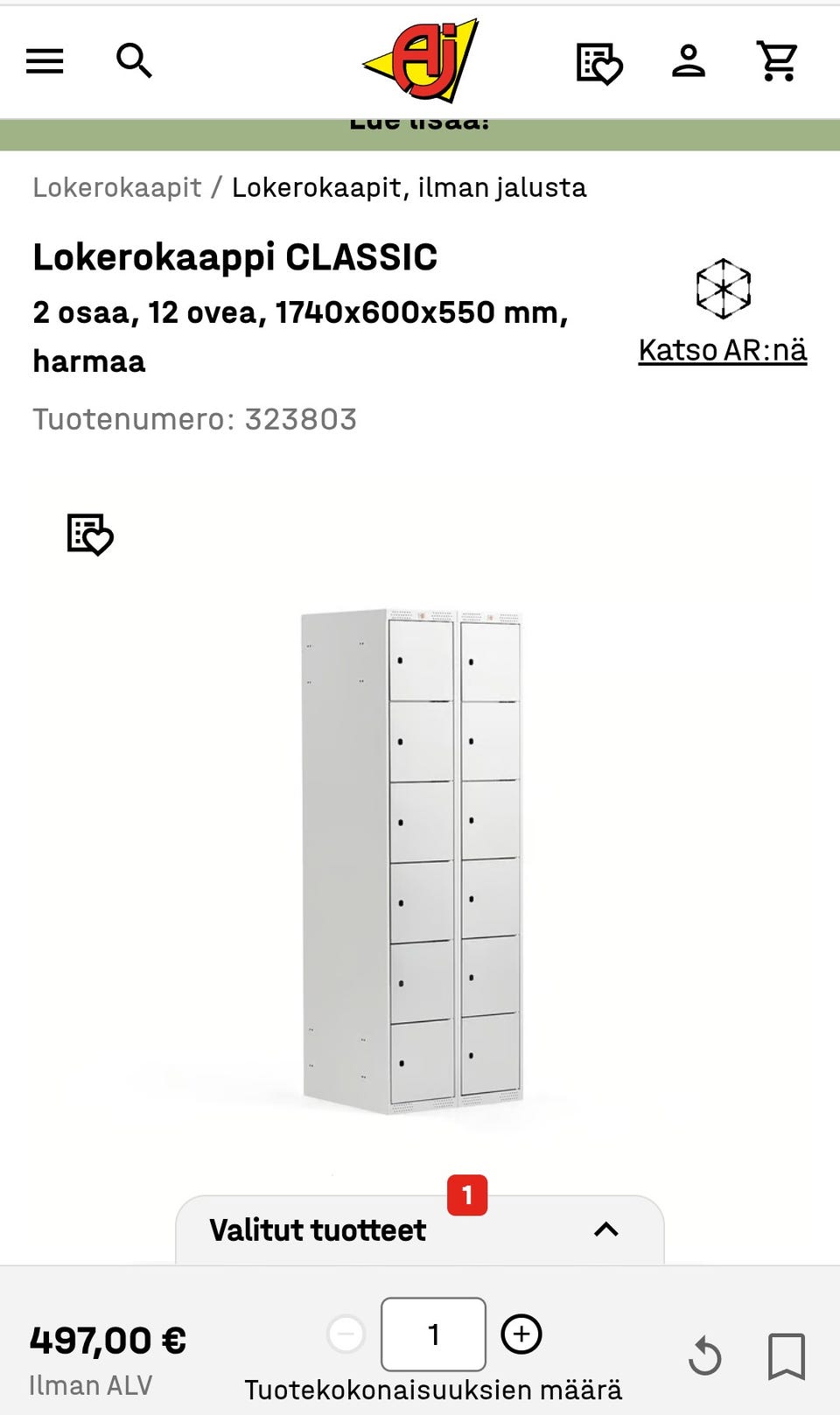Open the hamburger navigation menu
The width and height of the screenshot is (840, 1415).
[45, 61]
